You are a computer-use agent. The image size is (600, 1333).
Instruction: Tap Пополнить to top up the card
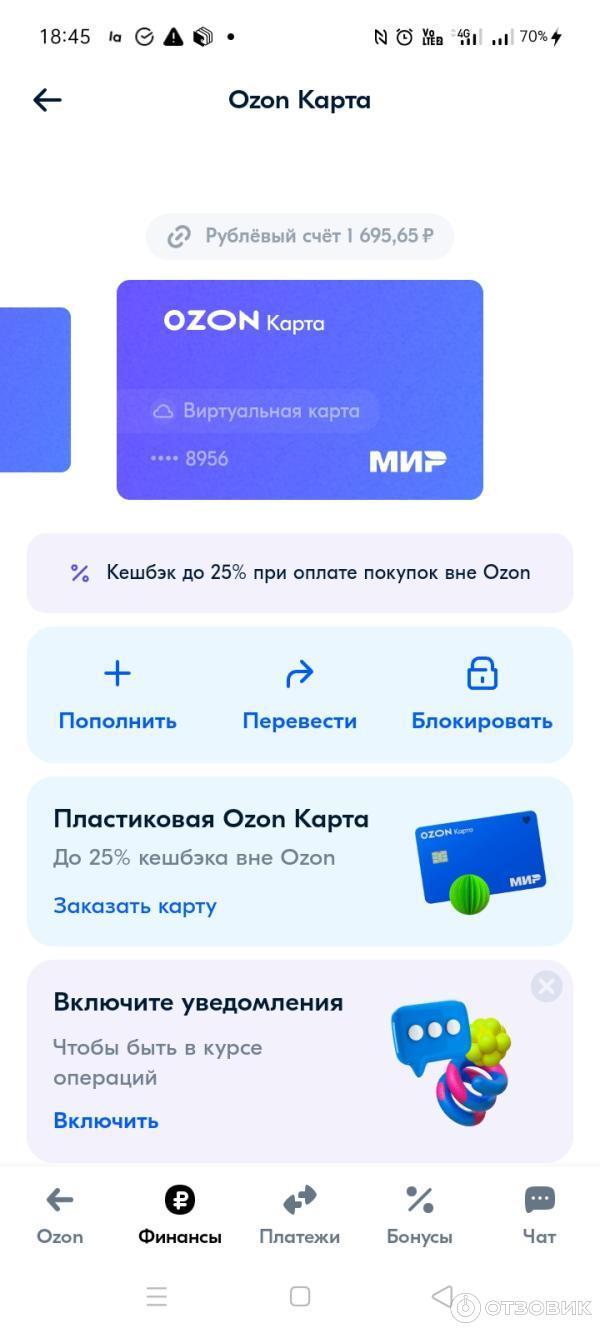coord(117,696)
